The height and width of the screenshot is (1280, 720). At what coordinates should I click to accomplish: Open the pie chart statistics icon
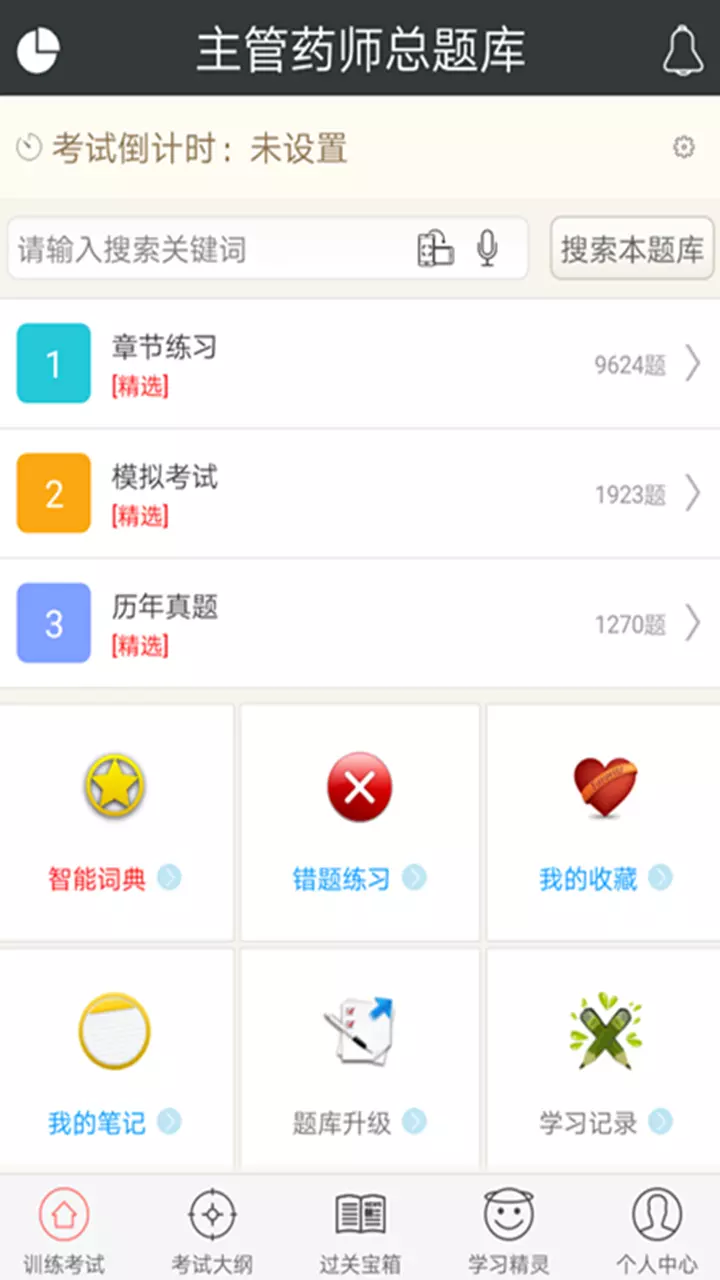(38, 48)
